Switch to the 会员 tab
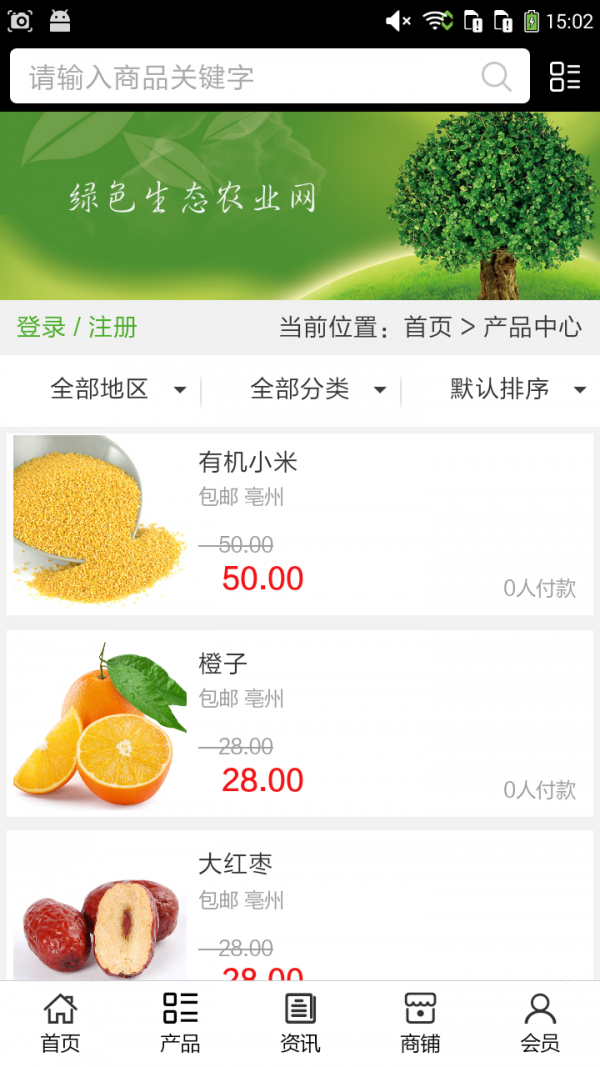 [x=540, y=1023]
